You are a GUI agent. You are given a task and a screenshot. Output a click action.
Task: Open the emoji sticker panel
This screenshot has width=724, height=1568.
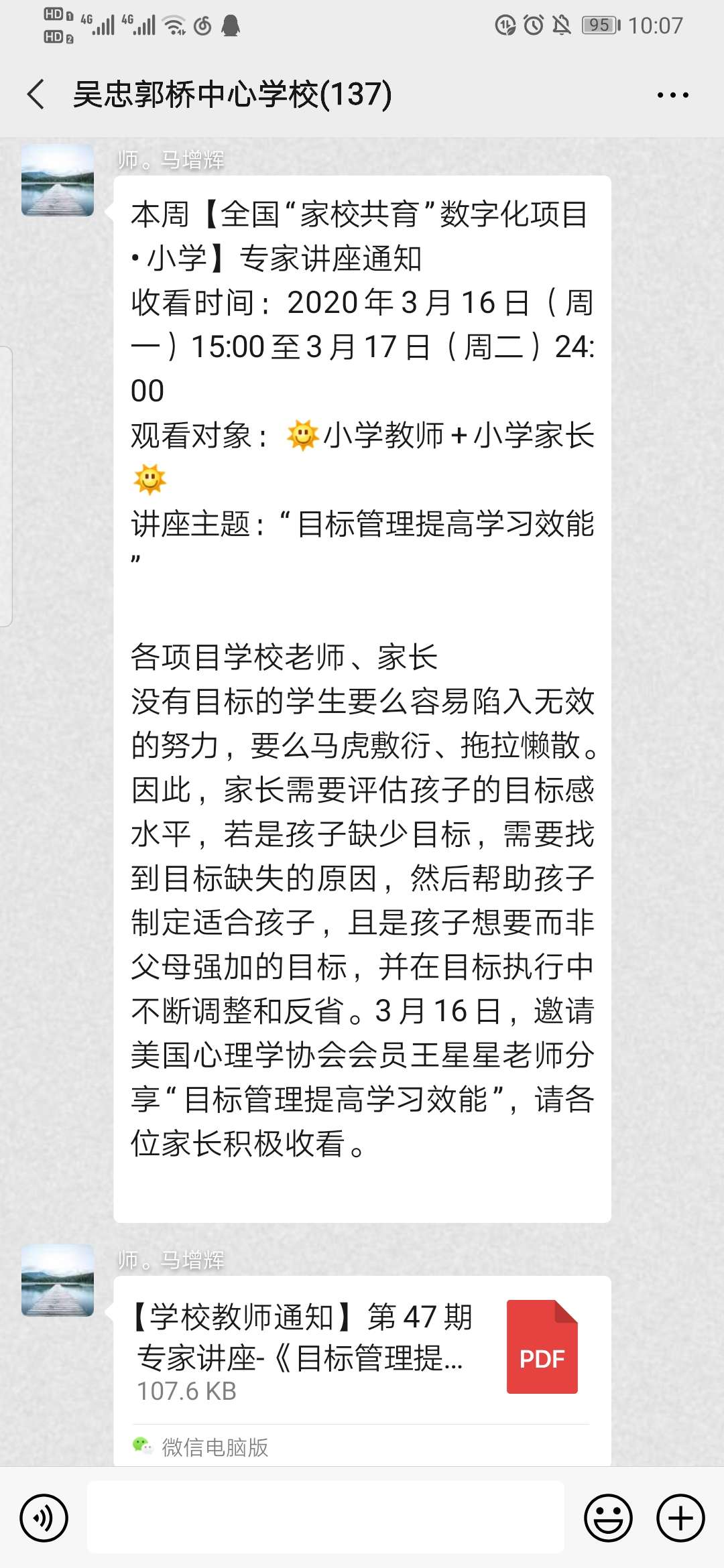click(608, 1518)
